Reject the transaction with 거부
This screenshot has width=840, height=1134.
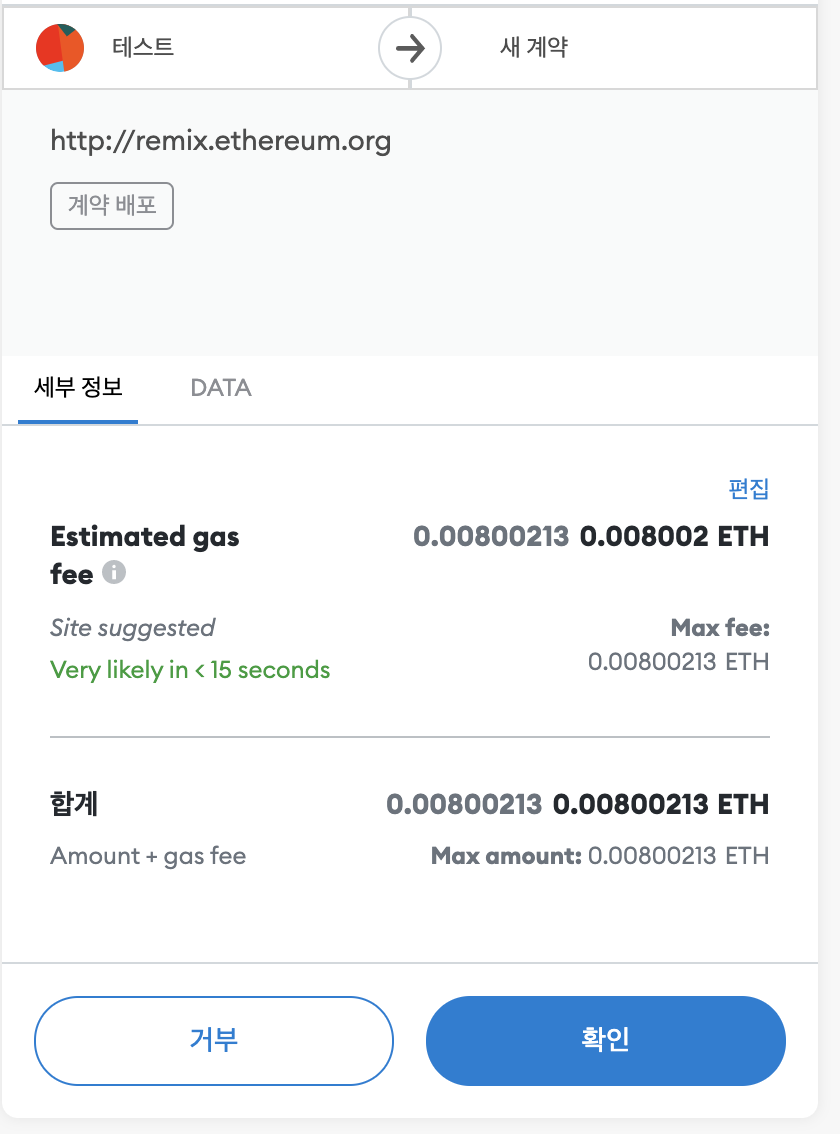point(214,1040)
